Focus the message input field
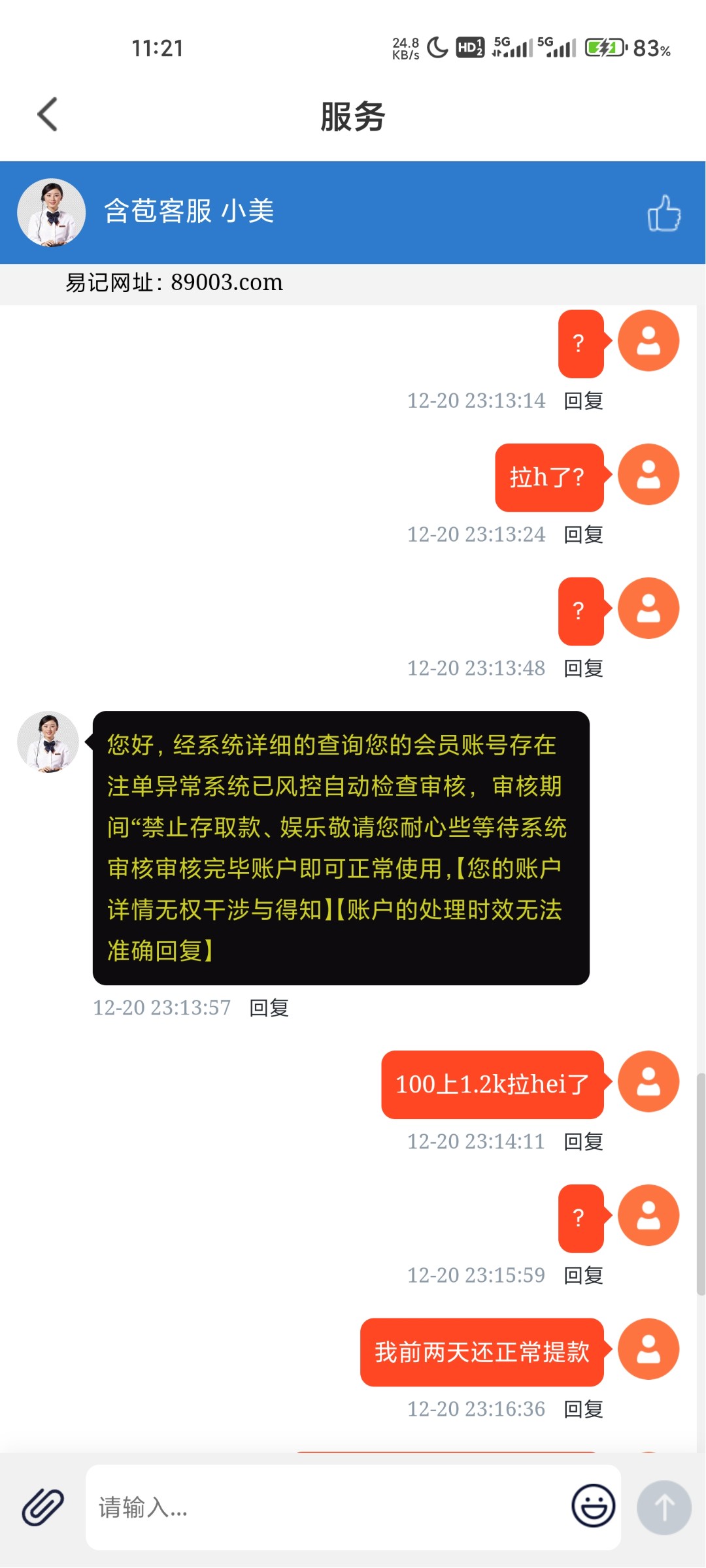 [x=327, y=1507]
